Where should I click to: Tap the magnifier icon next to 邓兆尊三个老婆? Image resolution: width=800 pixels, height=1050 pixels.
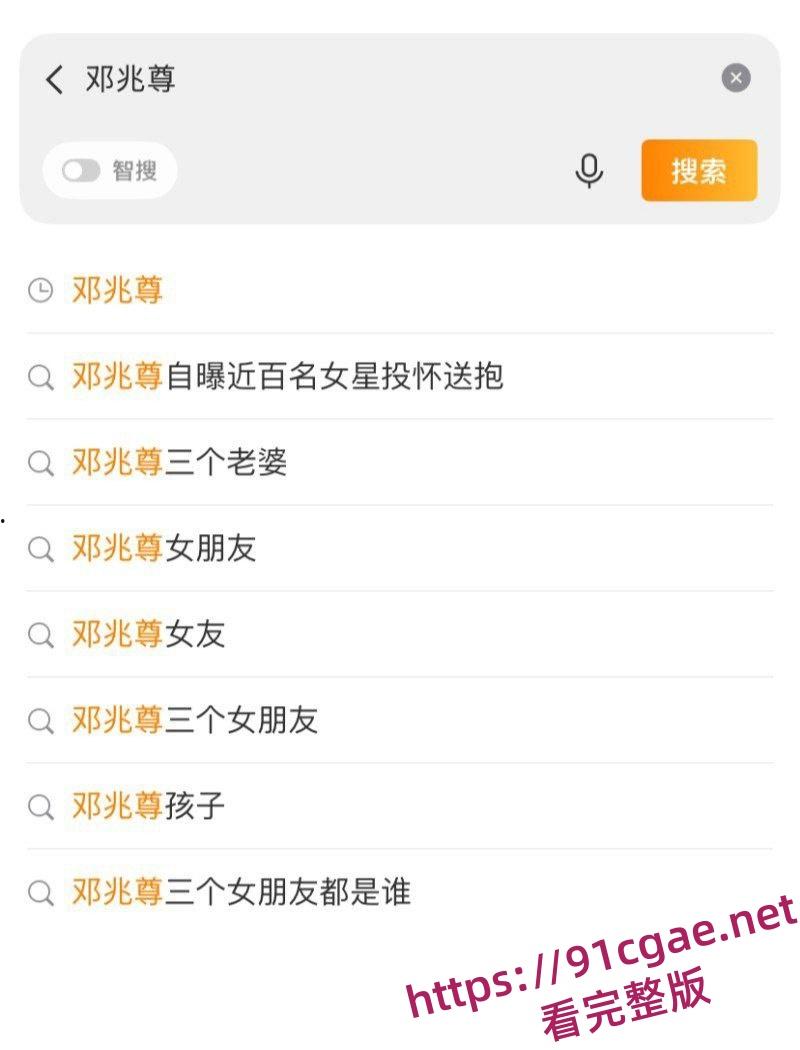pyautogui.click(x=40, y=463)
